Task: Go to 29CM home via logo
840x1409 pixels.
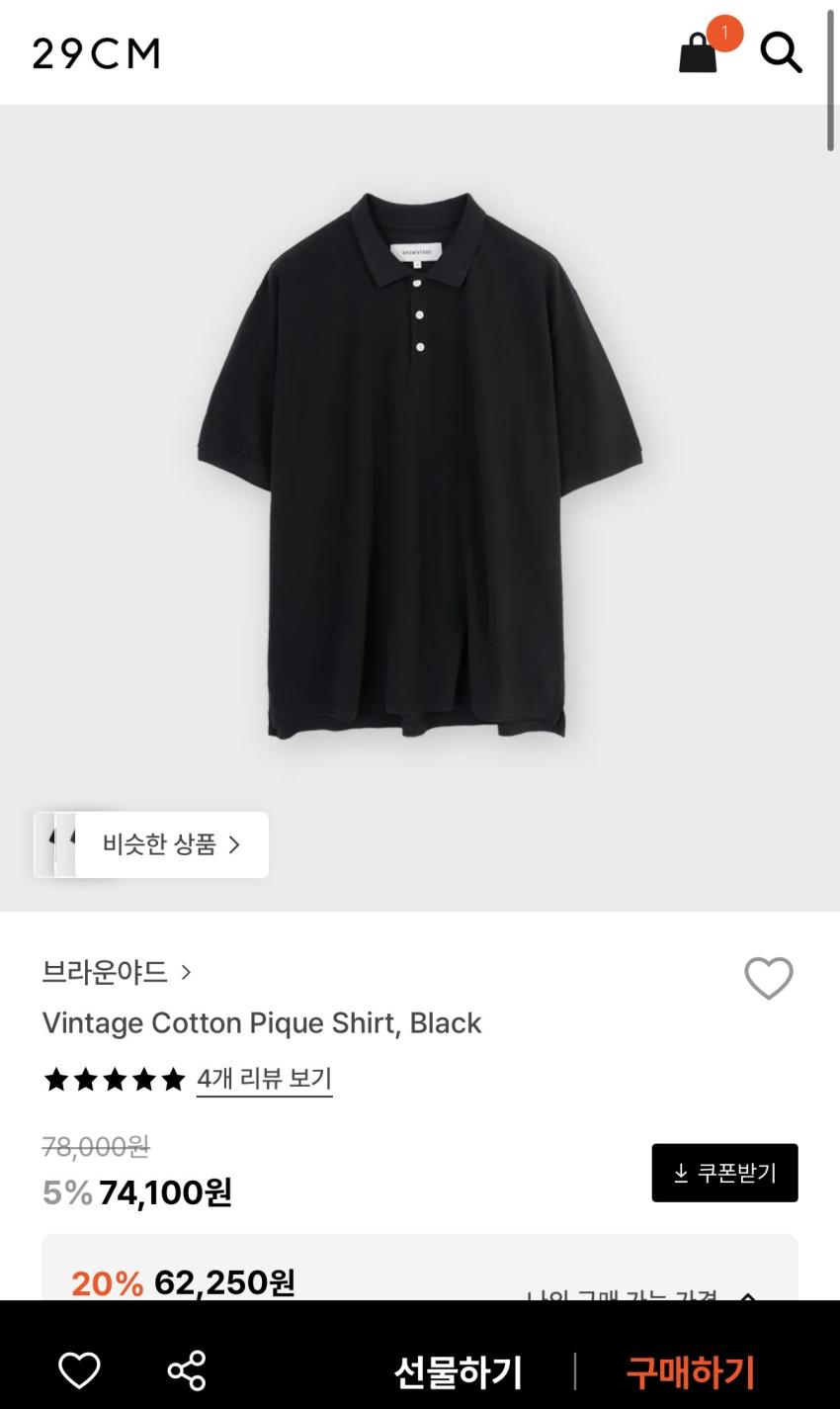Action: 96,53
